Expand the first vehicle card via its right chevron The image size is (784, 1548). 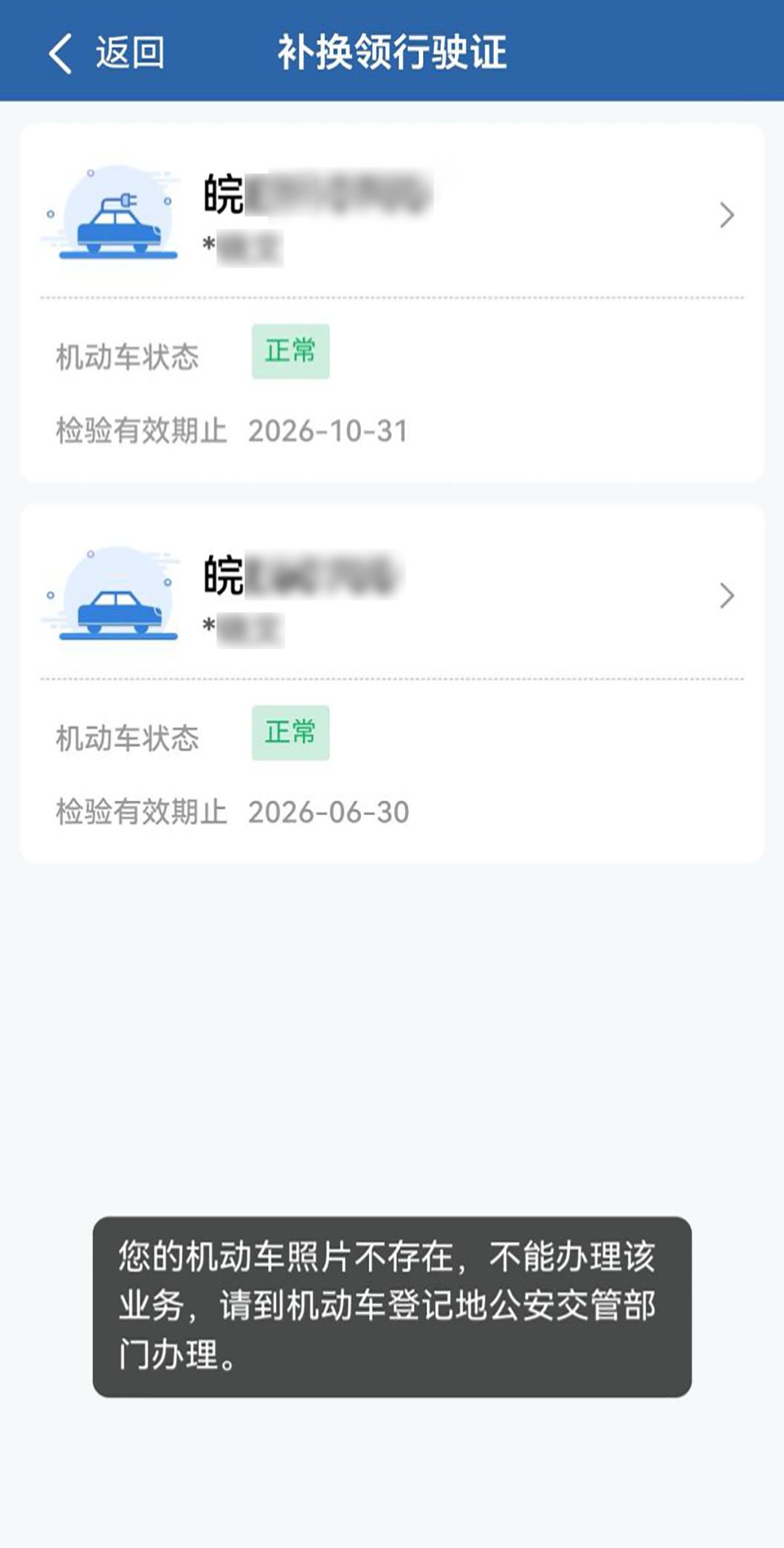[726, 216]
